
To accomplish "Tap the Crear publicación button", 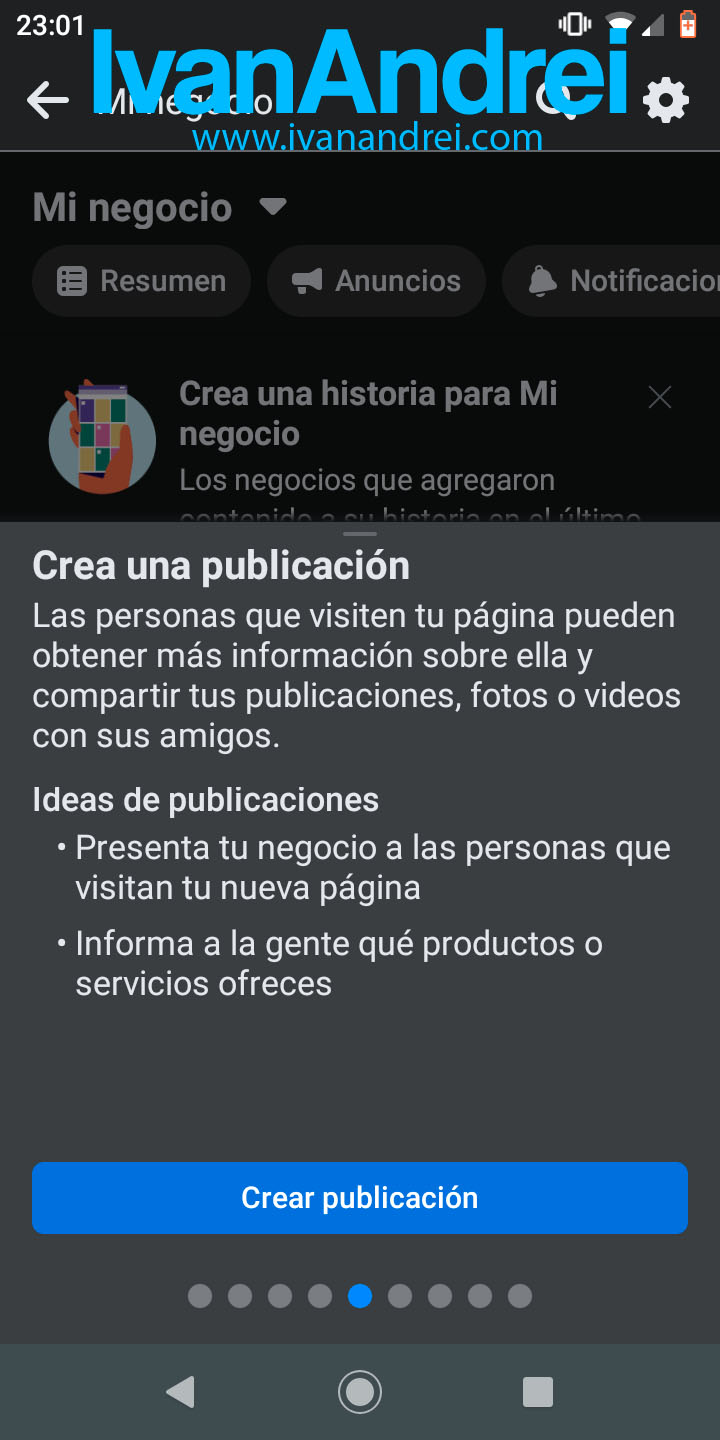I will 360,1198.
